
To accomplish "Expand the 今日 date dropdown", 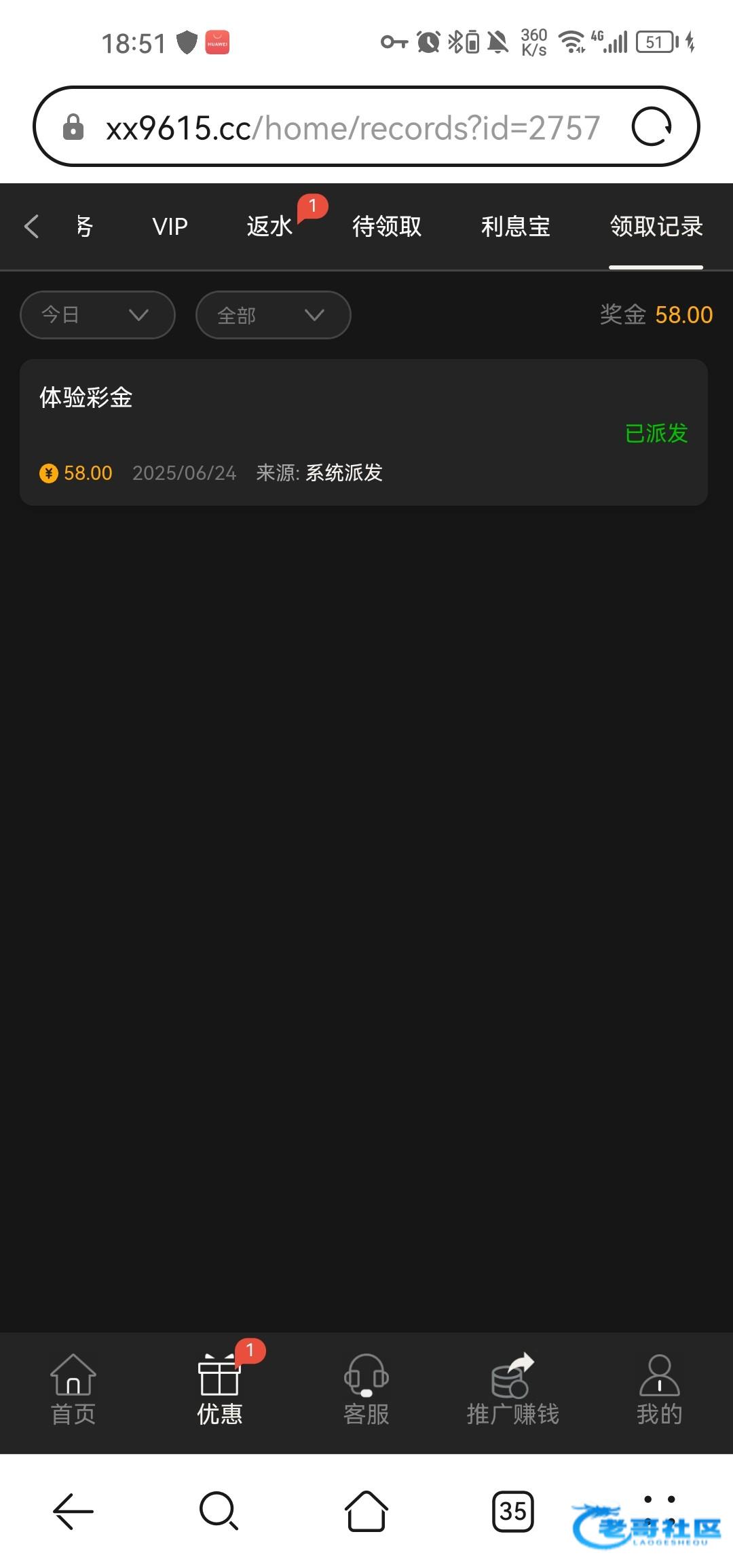I will (x=98, y=315).
